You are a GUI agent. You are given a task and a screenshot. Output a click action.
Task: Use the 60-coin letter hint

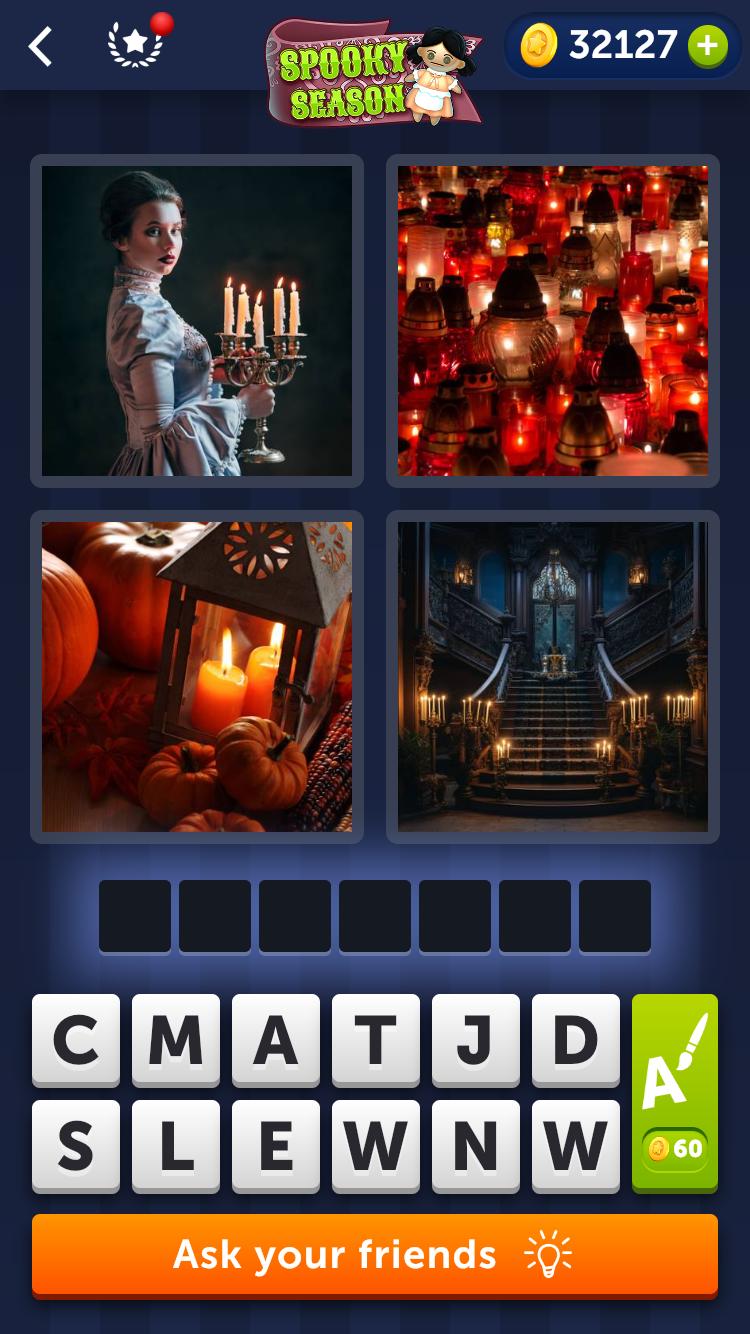click(x=675, y=1092)
